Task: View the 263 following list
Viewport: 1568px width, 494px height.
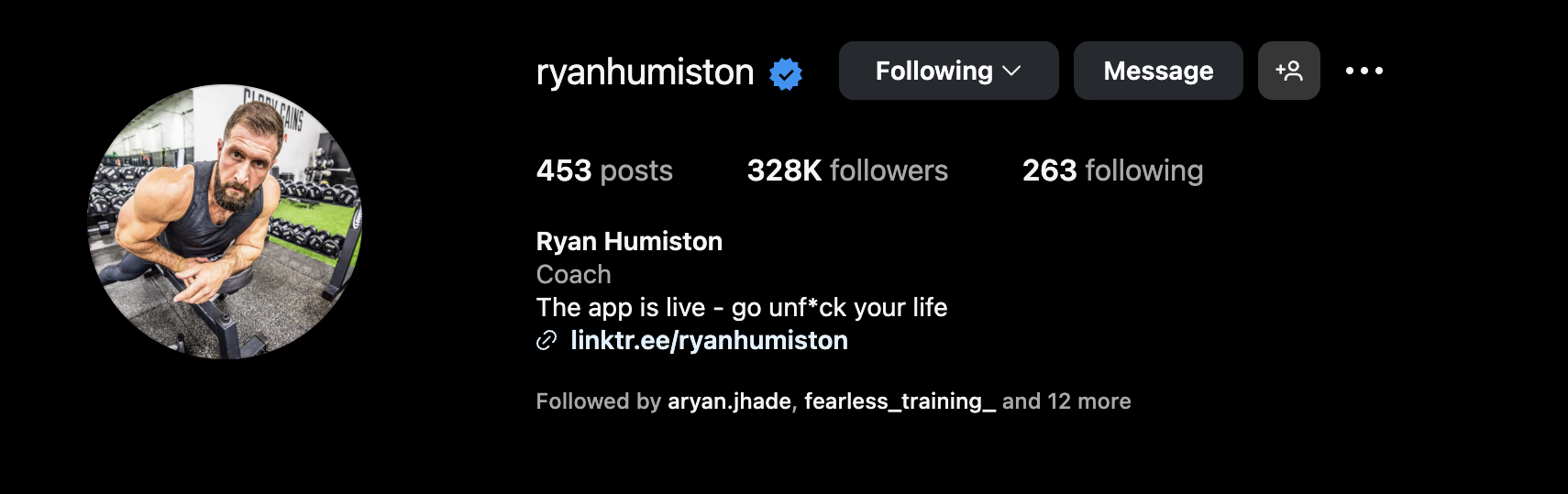Action: pyautogui.click(x=1112, y=170)
